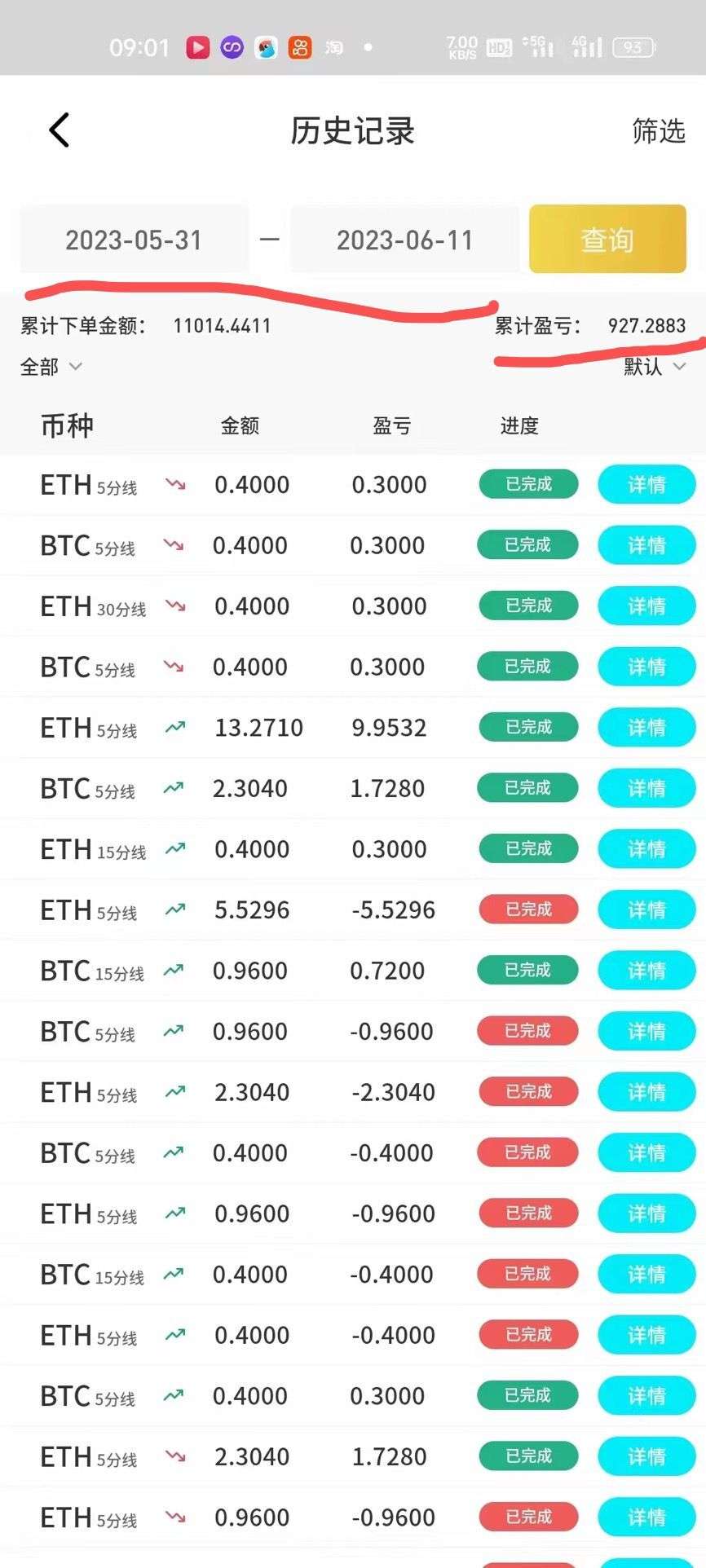Screen dimensions: 706x1568
Task: Tap the yellow 查询 button
Action: tap(607, 239)
